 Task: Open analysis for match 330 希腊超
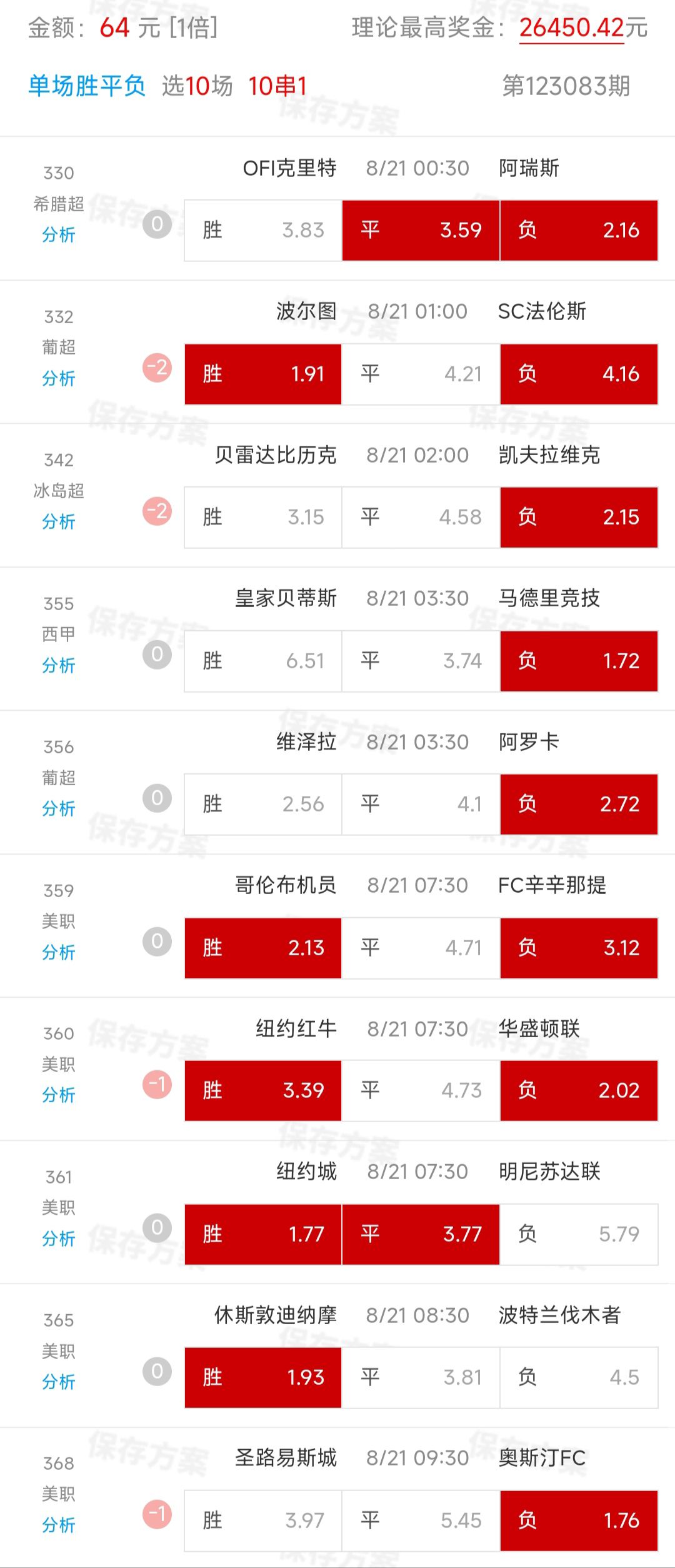(58, 234)
